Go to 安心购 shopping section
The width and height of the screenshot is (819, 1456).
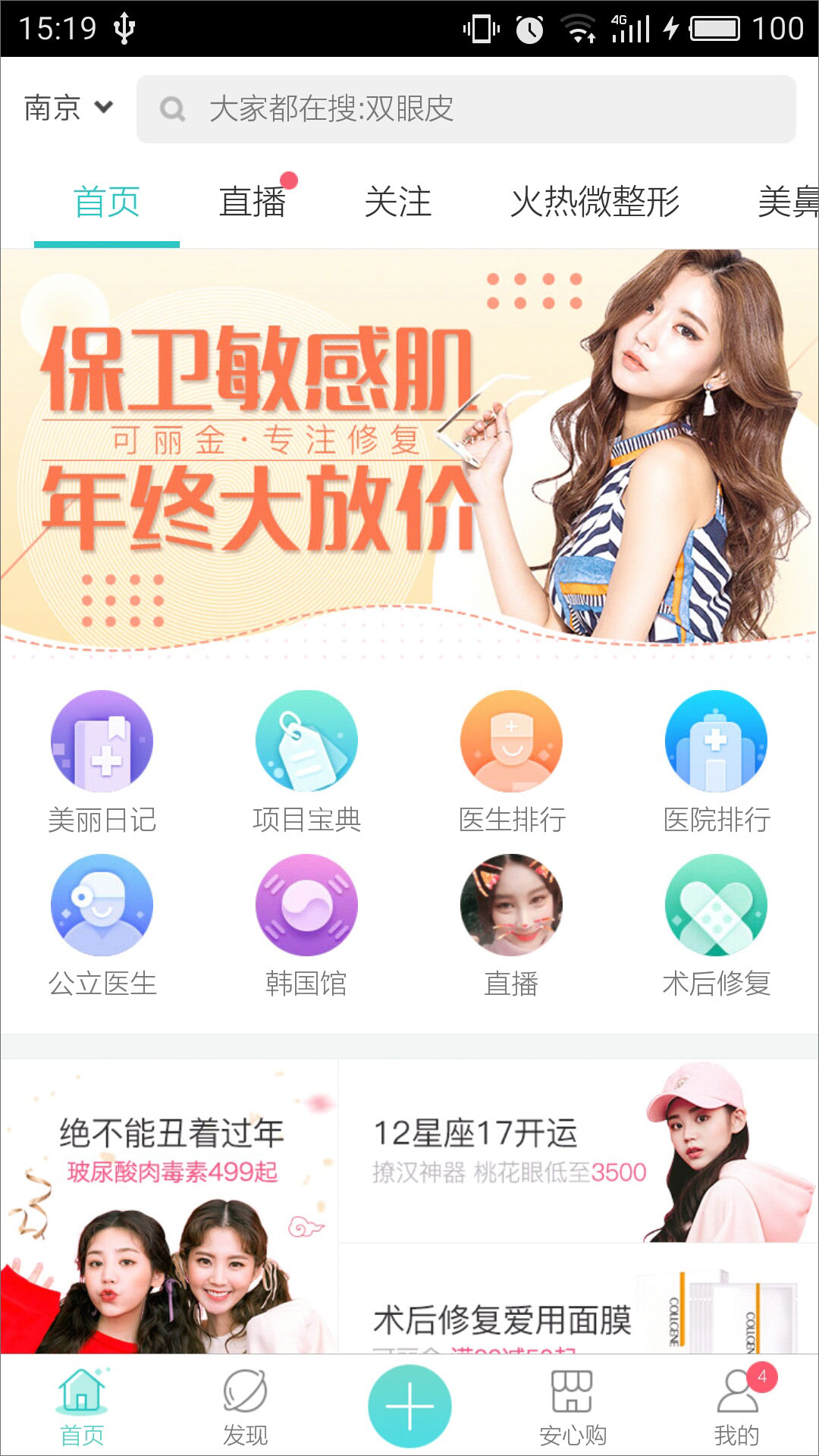click(573, 1407)
